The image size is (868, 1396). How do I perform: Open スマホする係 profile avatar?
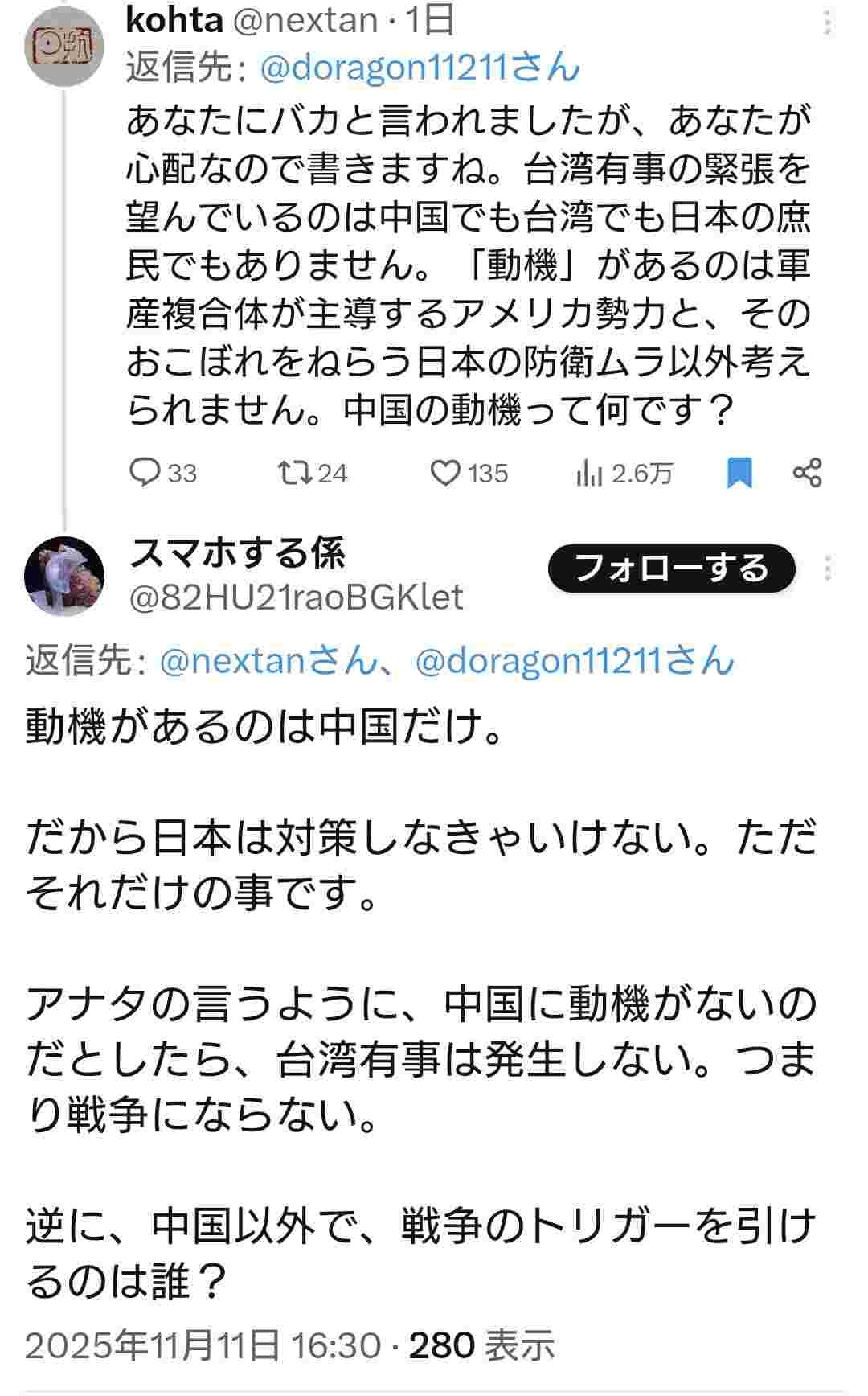(64, 576)
